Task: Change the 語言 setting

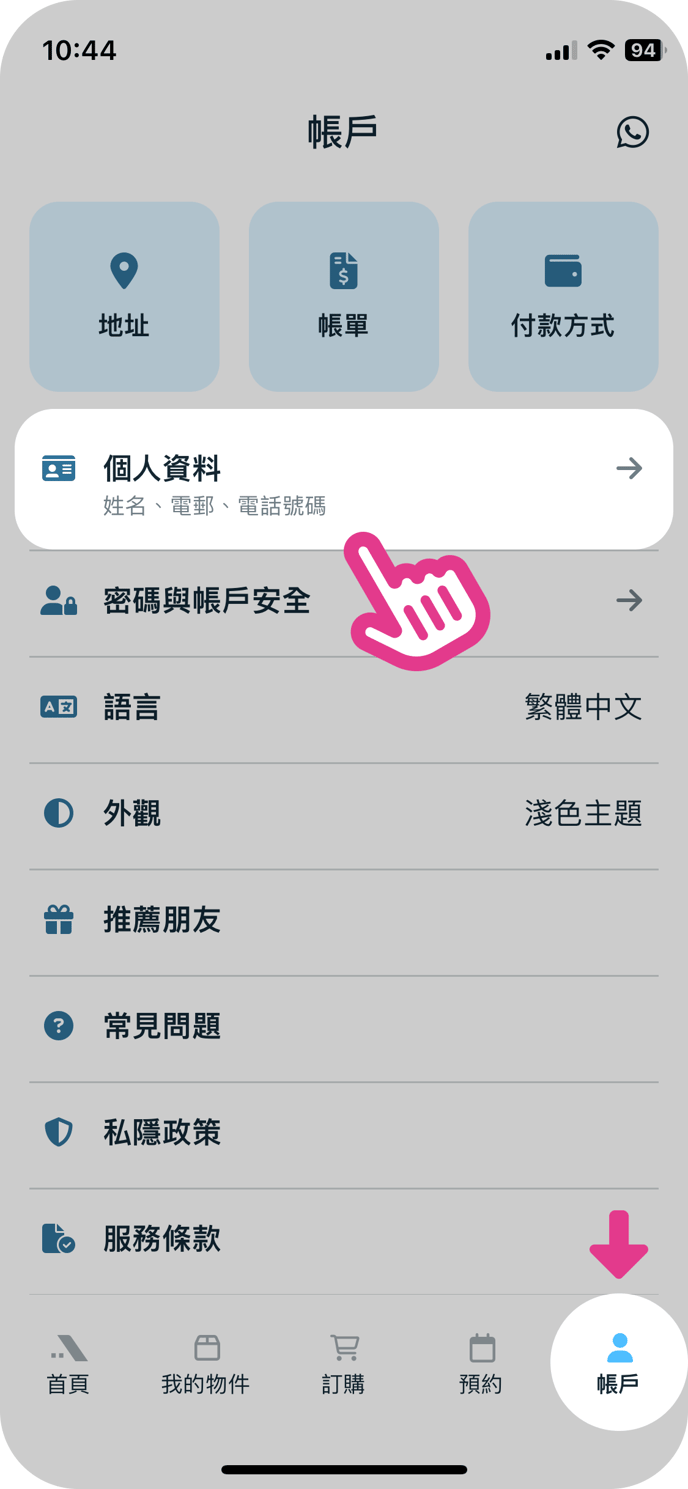Action: click(x=343, y=708)
